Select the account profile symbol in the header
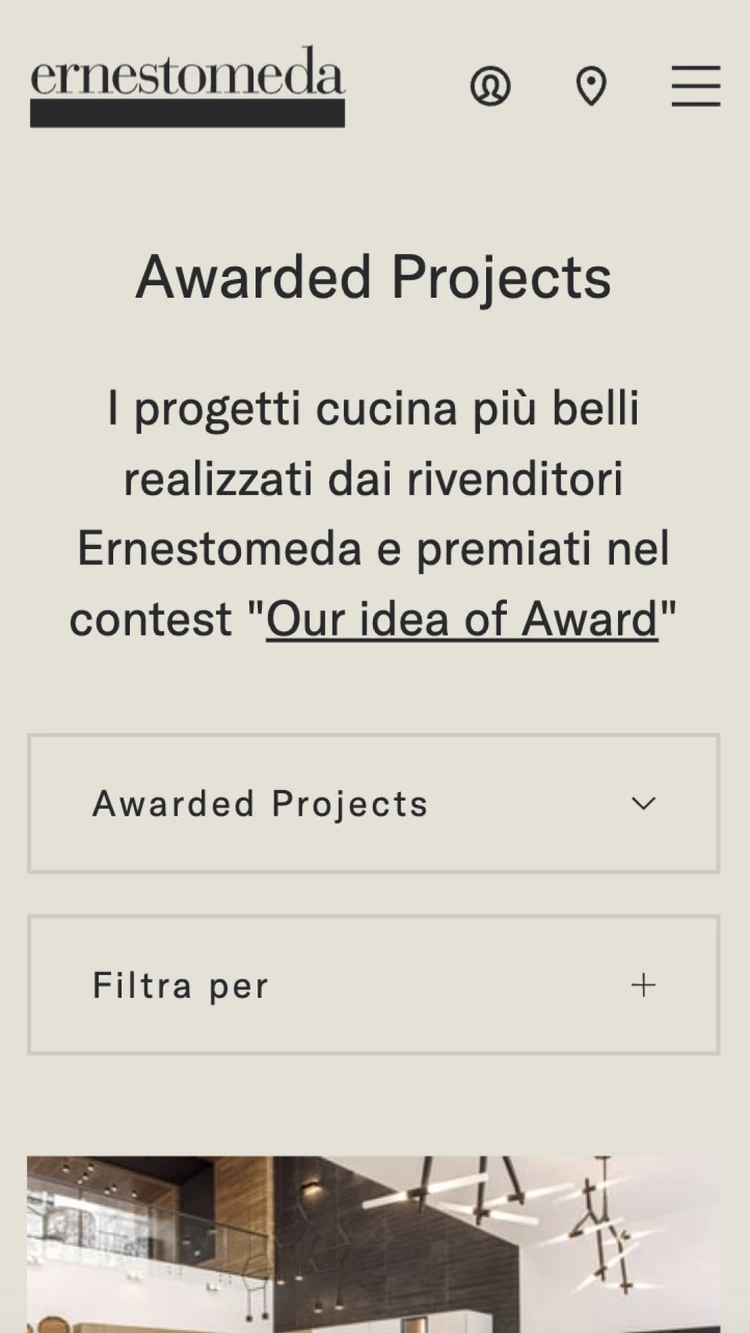 point(490,87)
